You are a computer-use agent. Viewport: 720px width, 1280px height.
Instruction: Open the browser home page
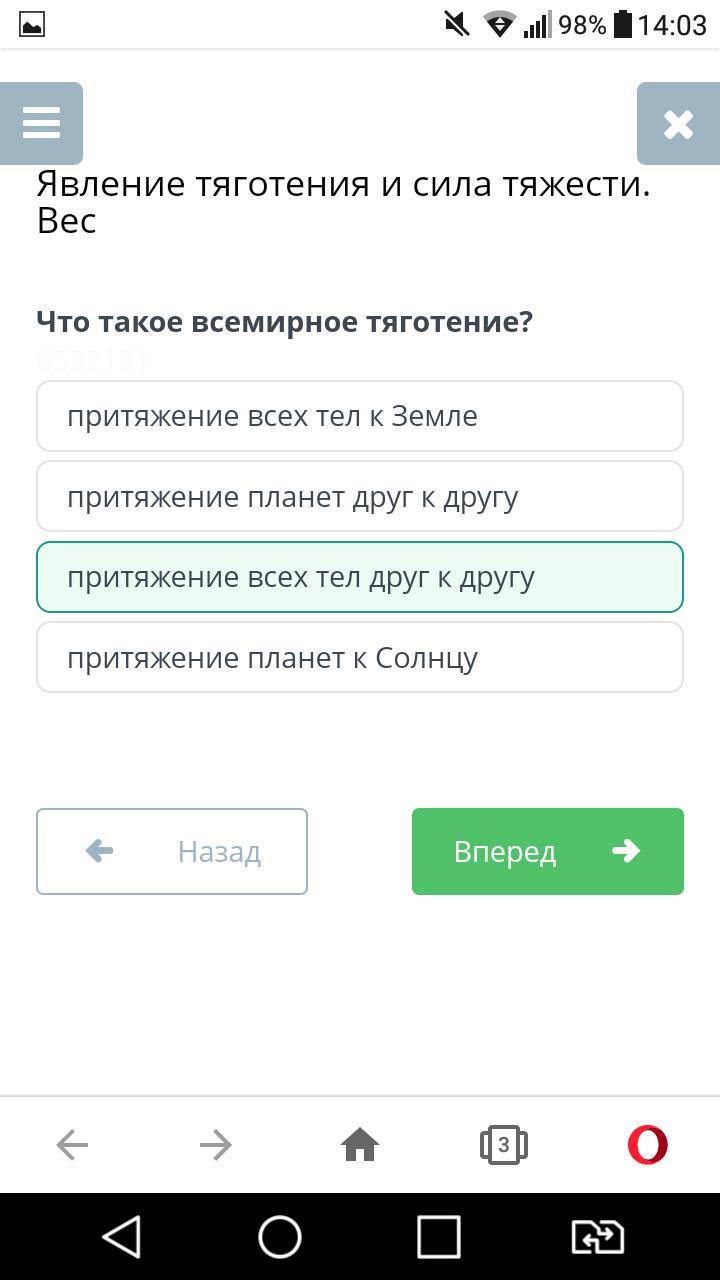pyautogui.click(x=360, y=1145)
